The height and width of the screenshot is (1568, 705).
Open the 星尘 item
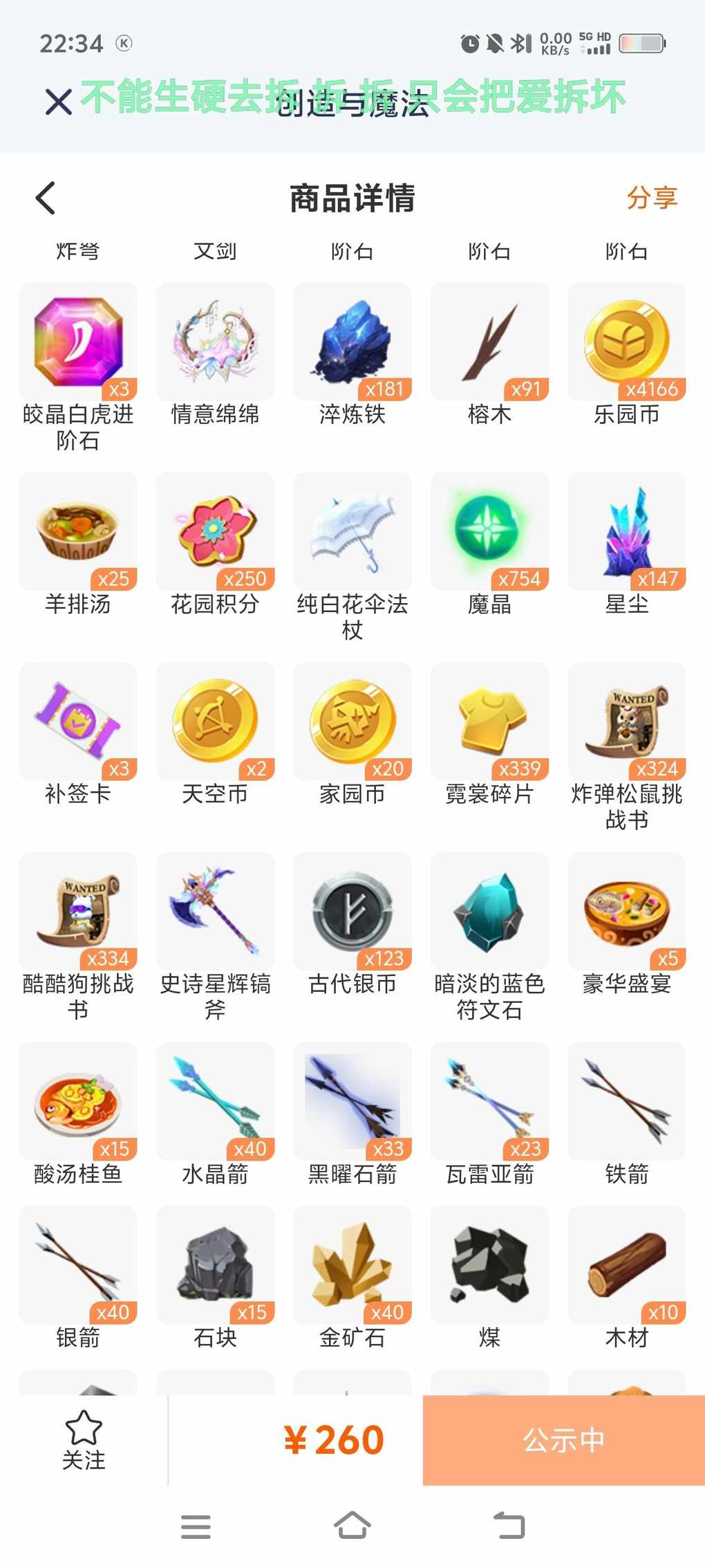click(626, 532)
